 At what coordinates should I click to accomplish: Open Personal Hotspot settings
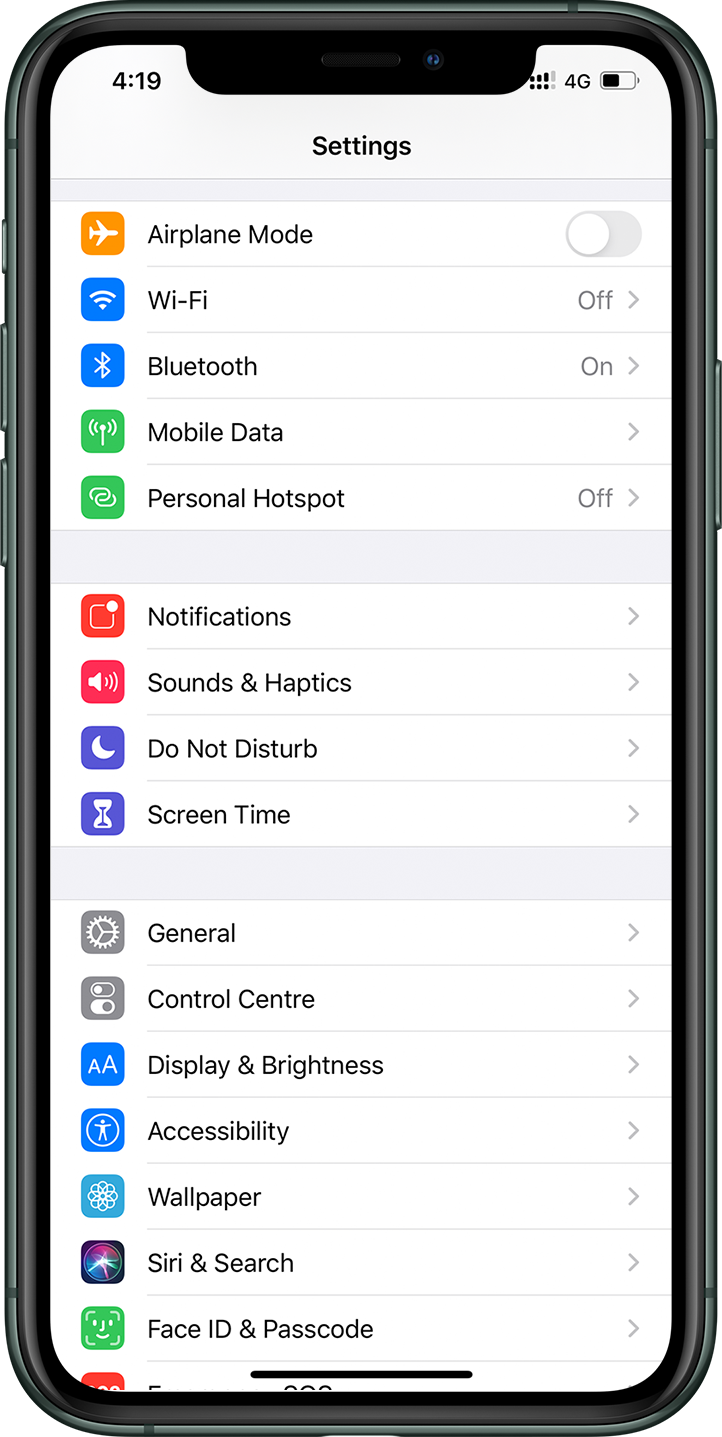tap(361, 498)
